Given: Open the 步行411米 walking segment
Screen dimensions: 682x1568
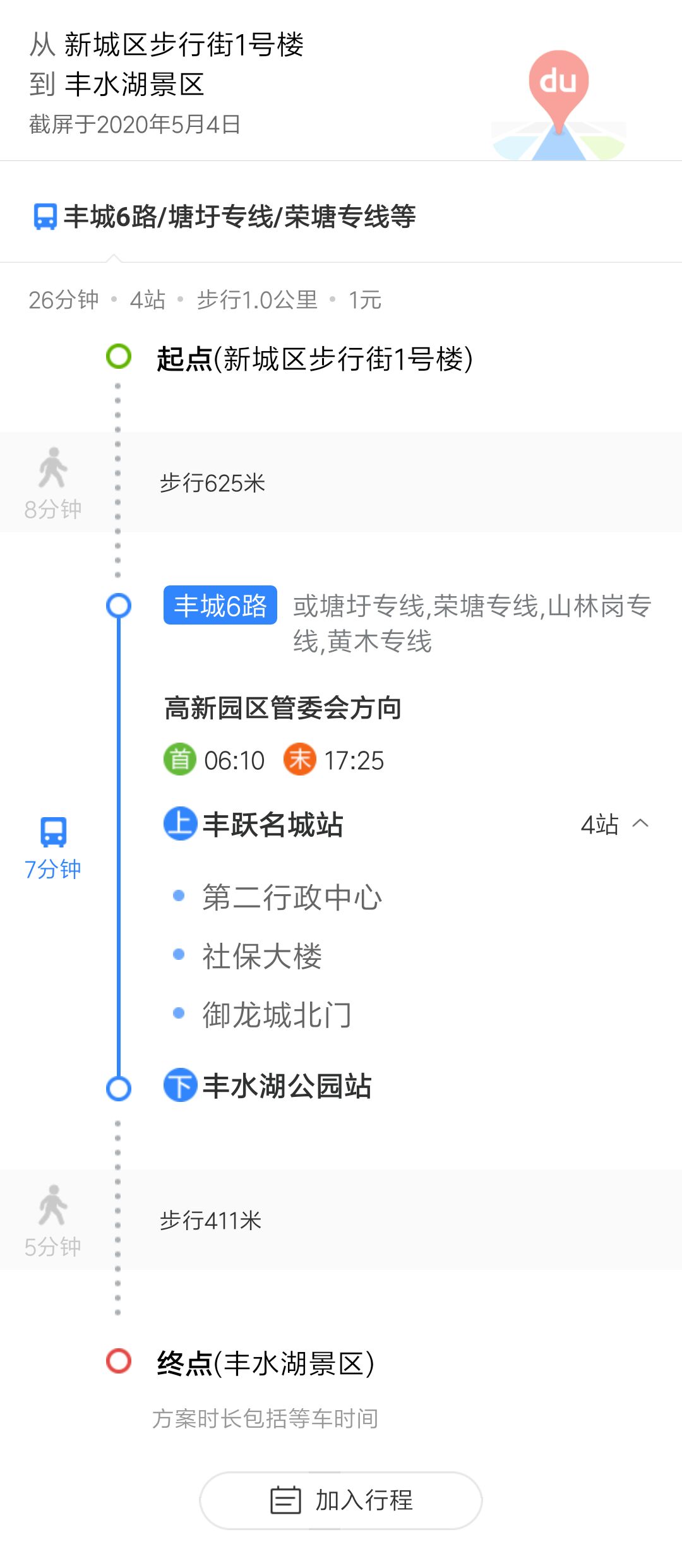Looking at the screenshot, I should click(341, 1219).
